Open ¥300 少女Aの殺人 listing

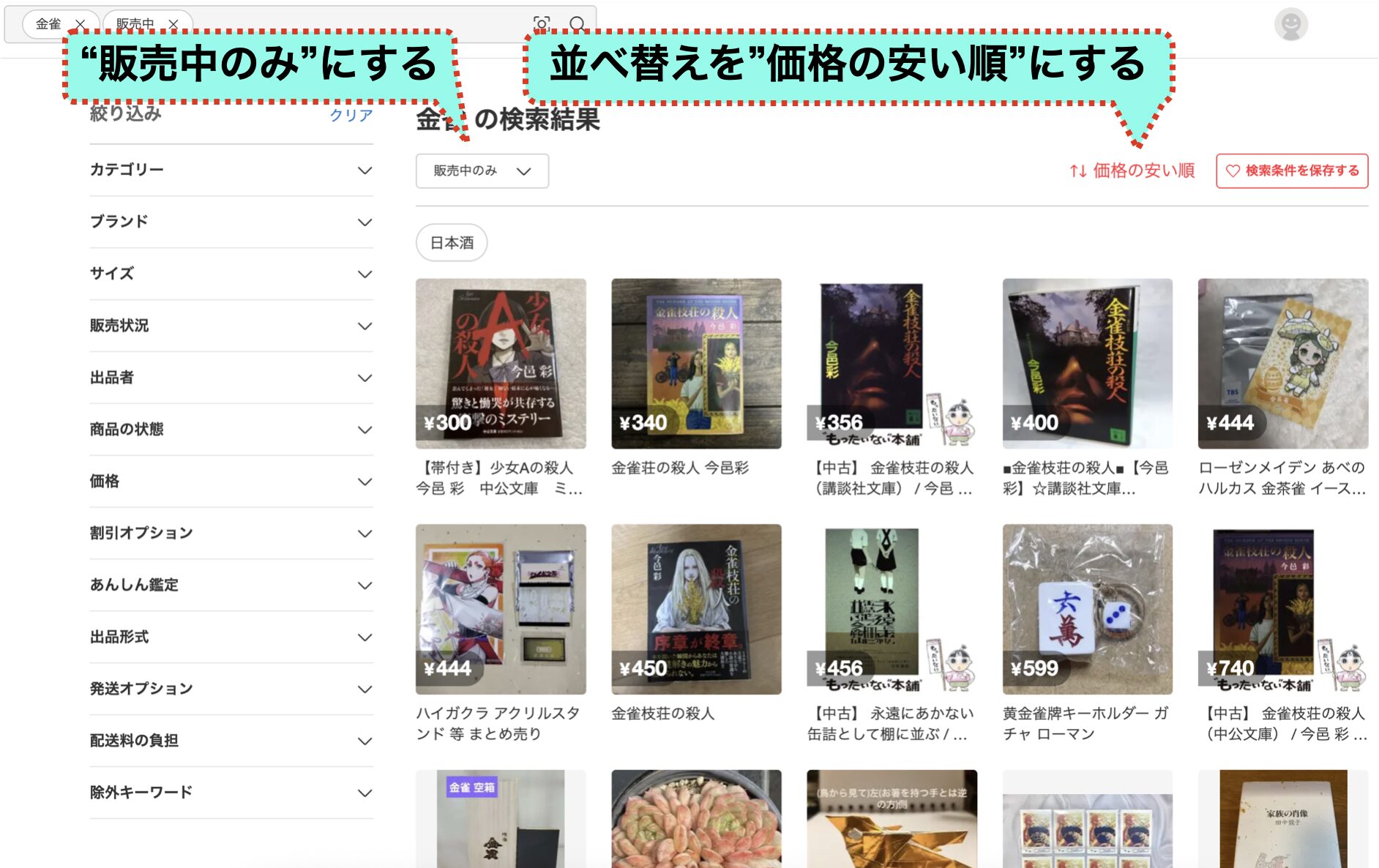[501, 364]
